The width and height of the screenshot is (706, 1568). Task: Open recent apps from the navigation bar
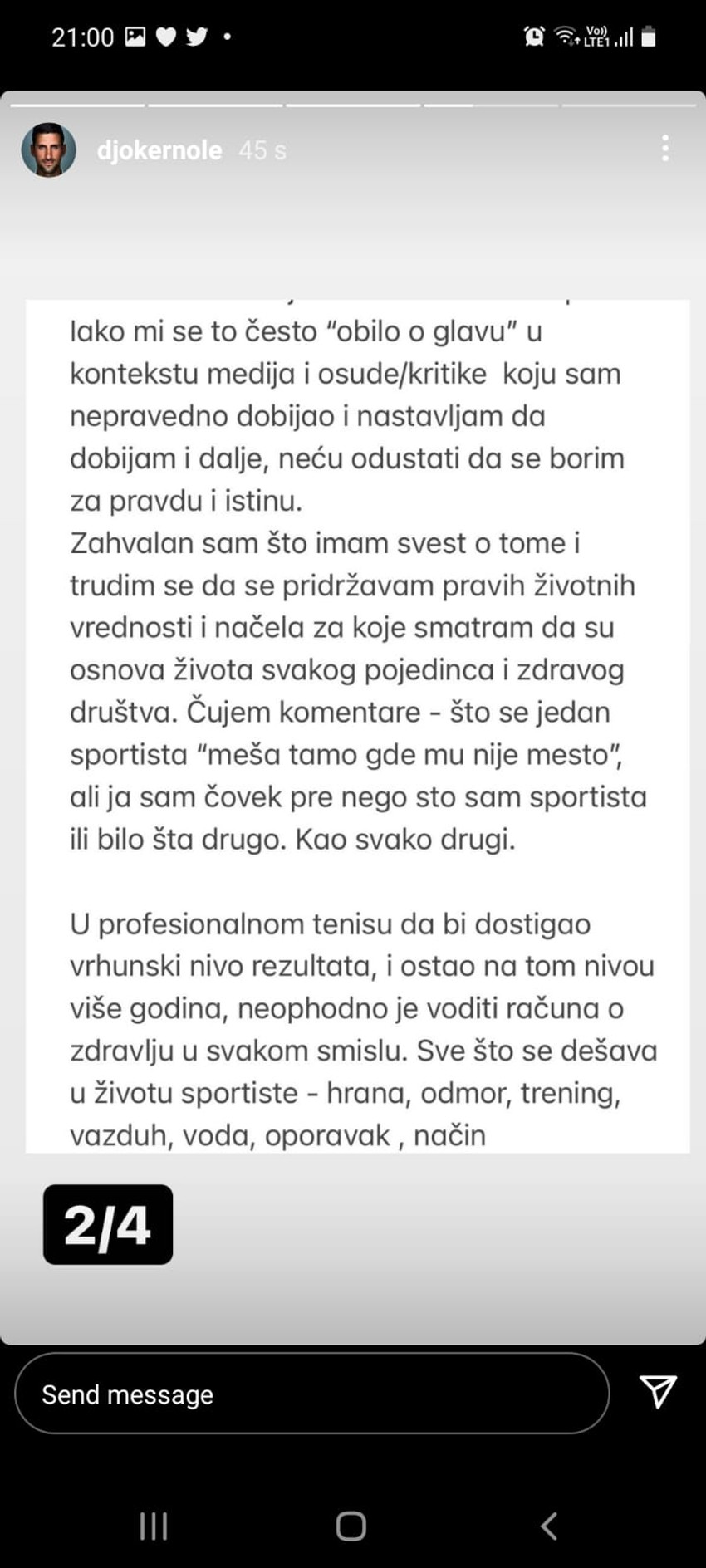154,1526
